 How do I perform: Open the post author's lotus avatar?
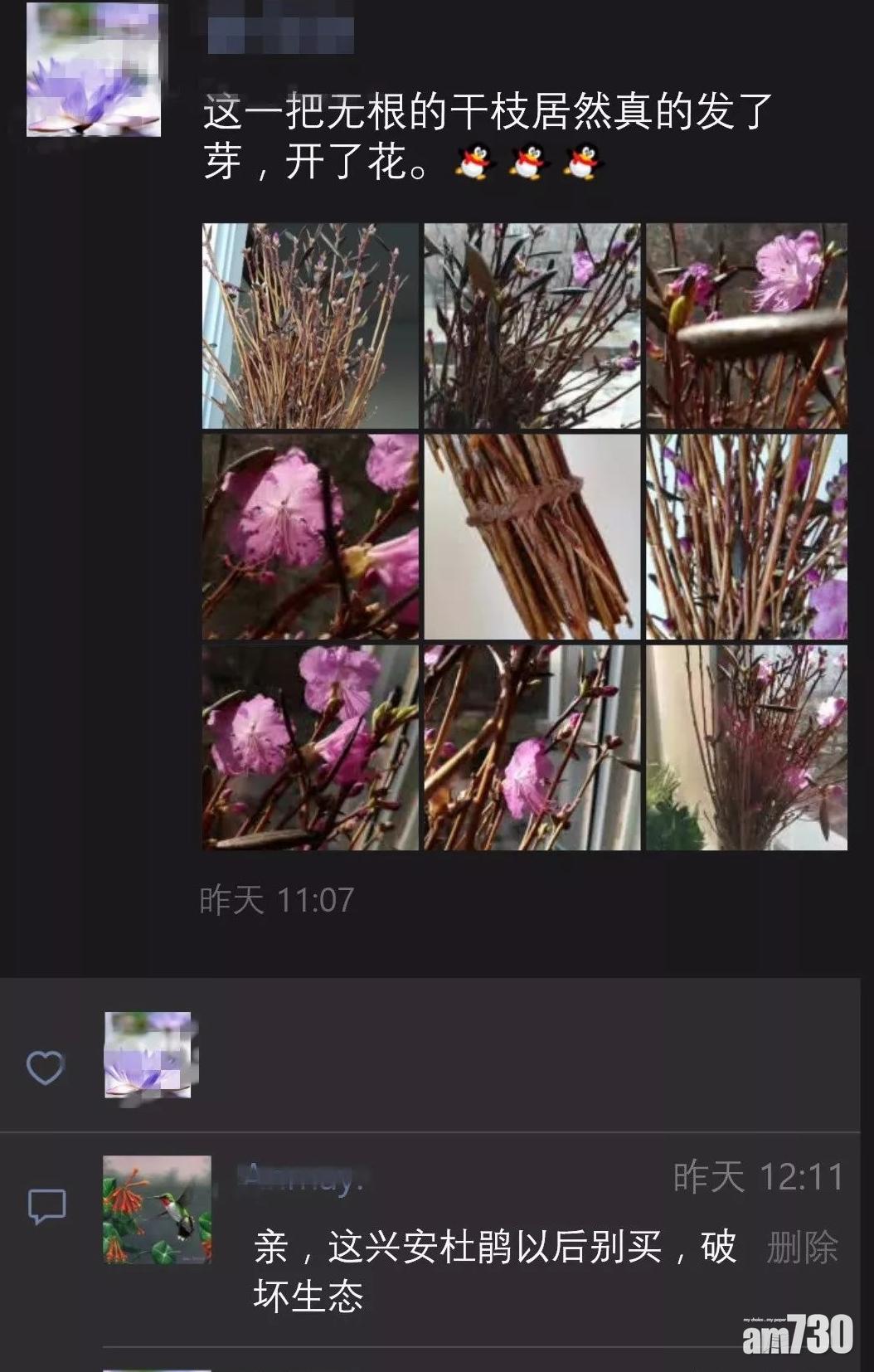click(x=93, y=70)
